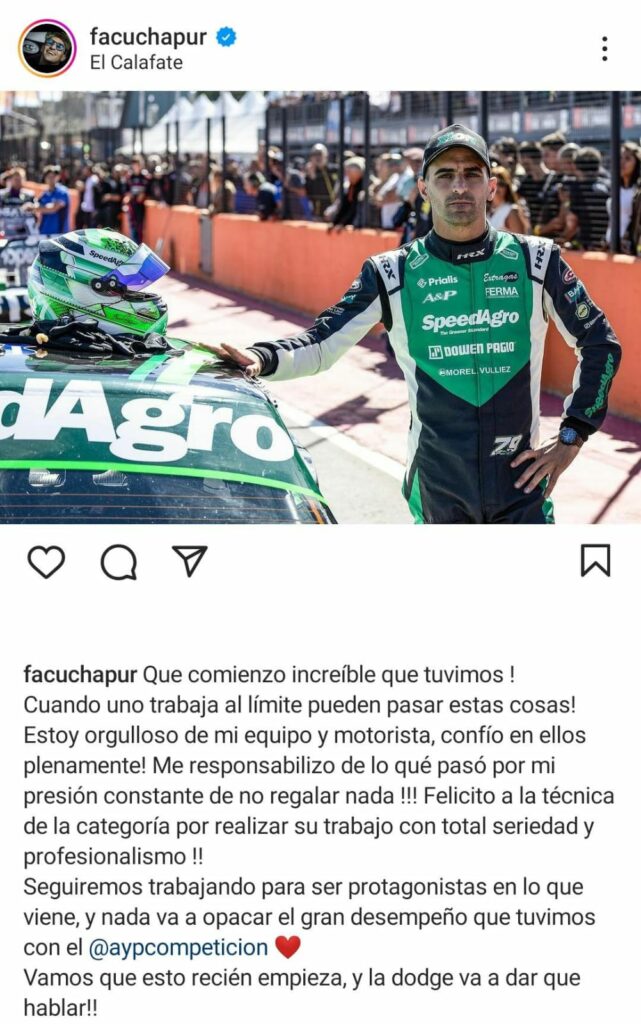Open the @aypcompeticion mention in the caption
The image size is (641, 1024).
point(178,947)
